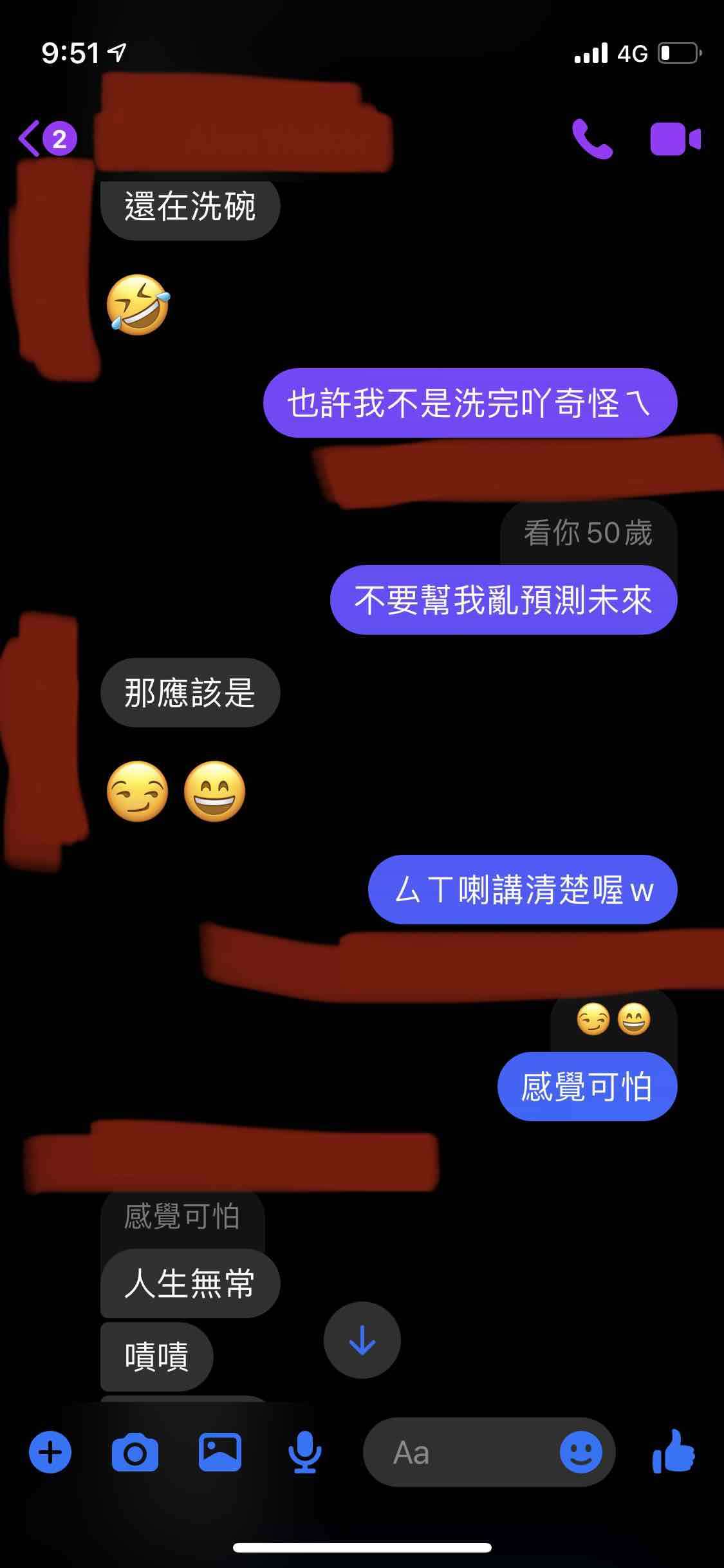The height and width of the screenshot is (1568, 724).
Task: Open the camera to take a photo
Action: coord(135,1452)
